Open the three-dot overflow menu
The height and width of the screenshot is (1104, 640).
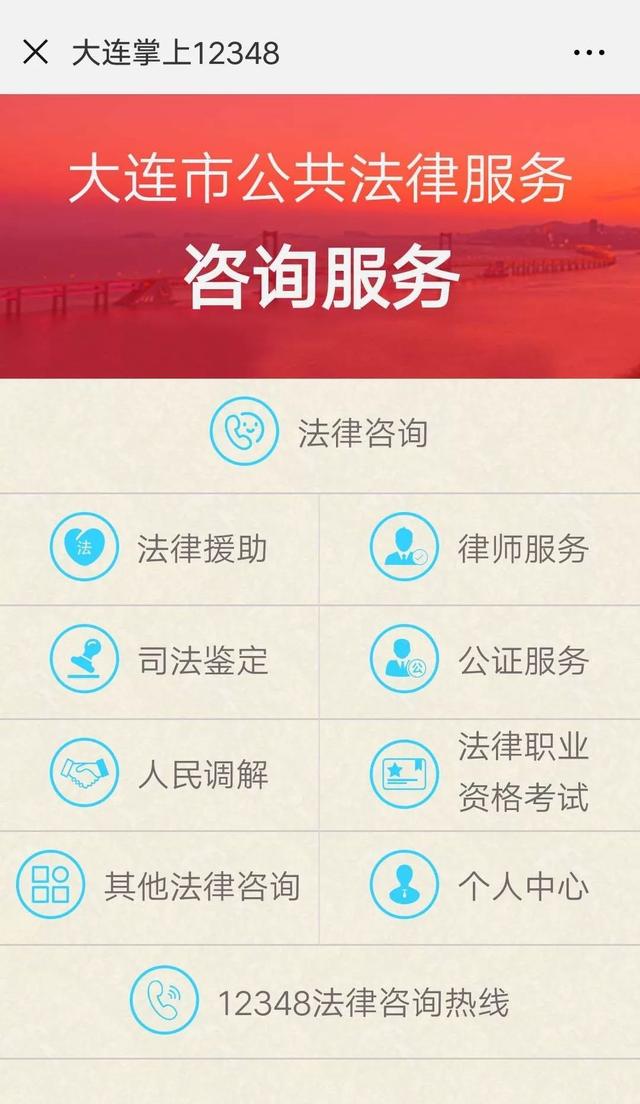[x=589, y=53]
